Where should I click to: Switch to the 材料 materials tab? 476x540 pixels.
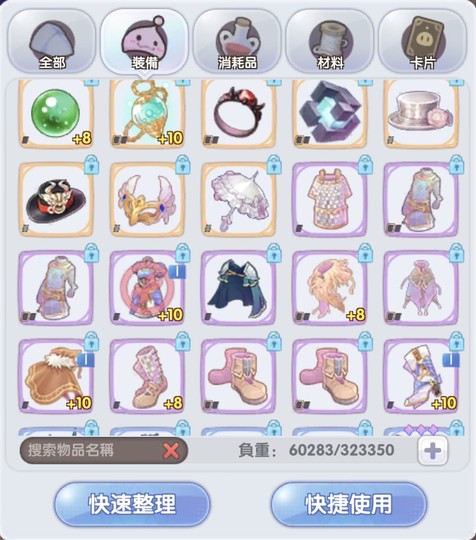(x=330, y=42)
